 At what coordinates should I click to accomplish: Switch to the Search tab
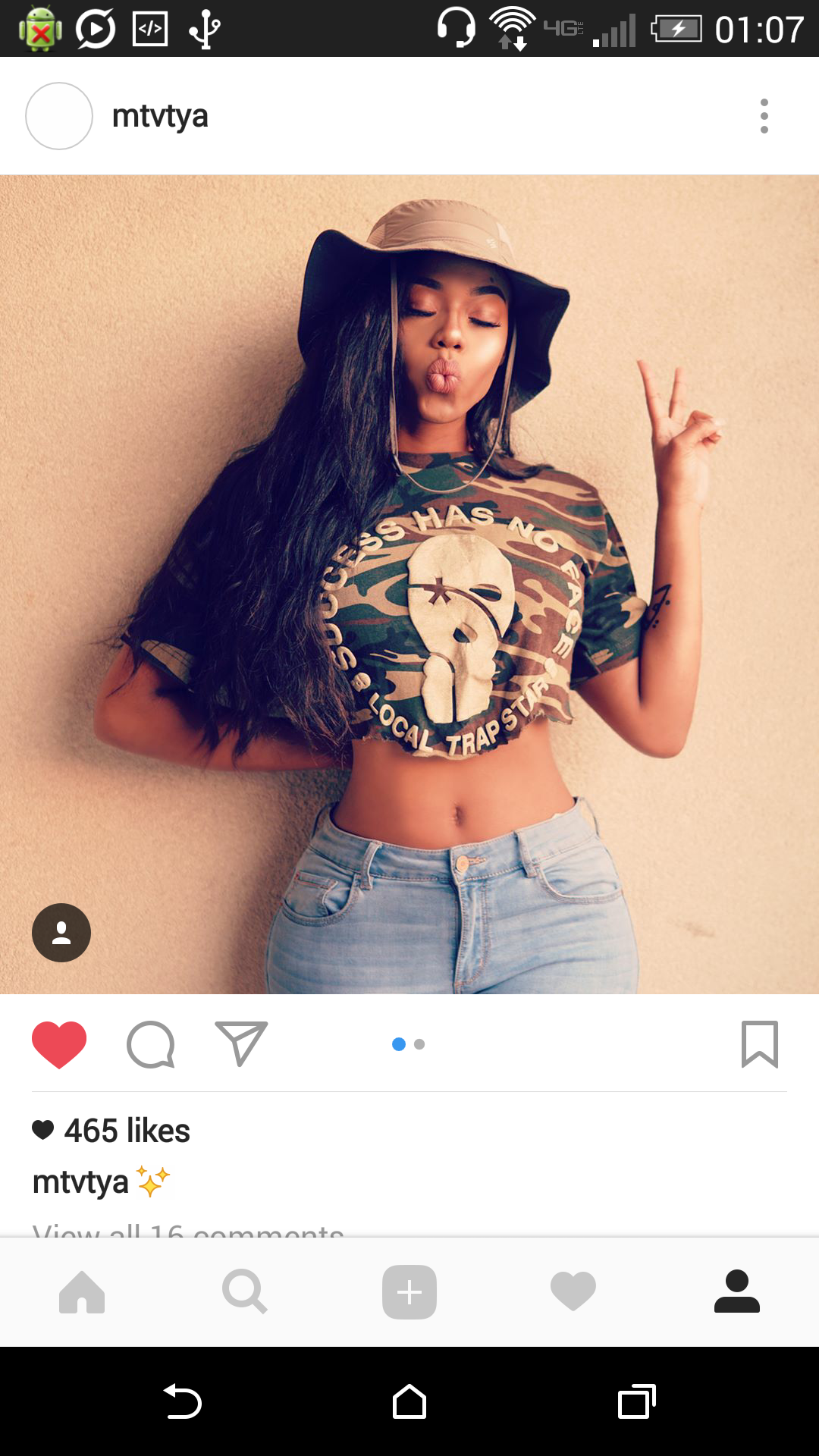pos(244,1291)
